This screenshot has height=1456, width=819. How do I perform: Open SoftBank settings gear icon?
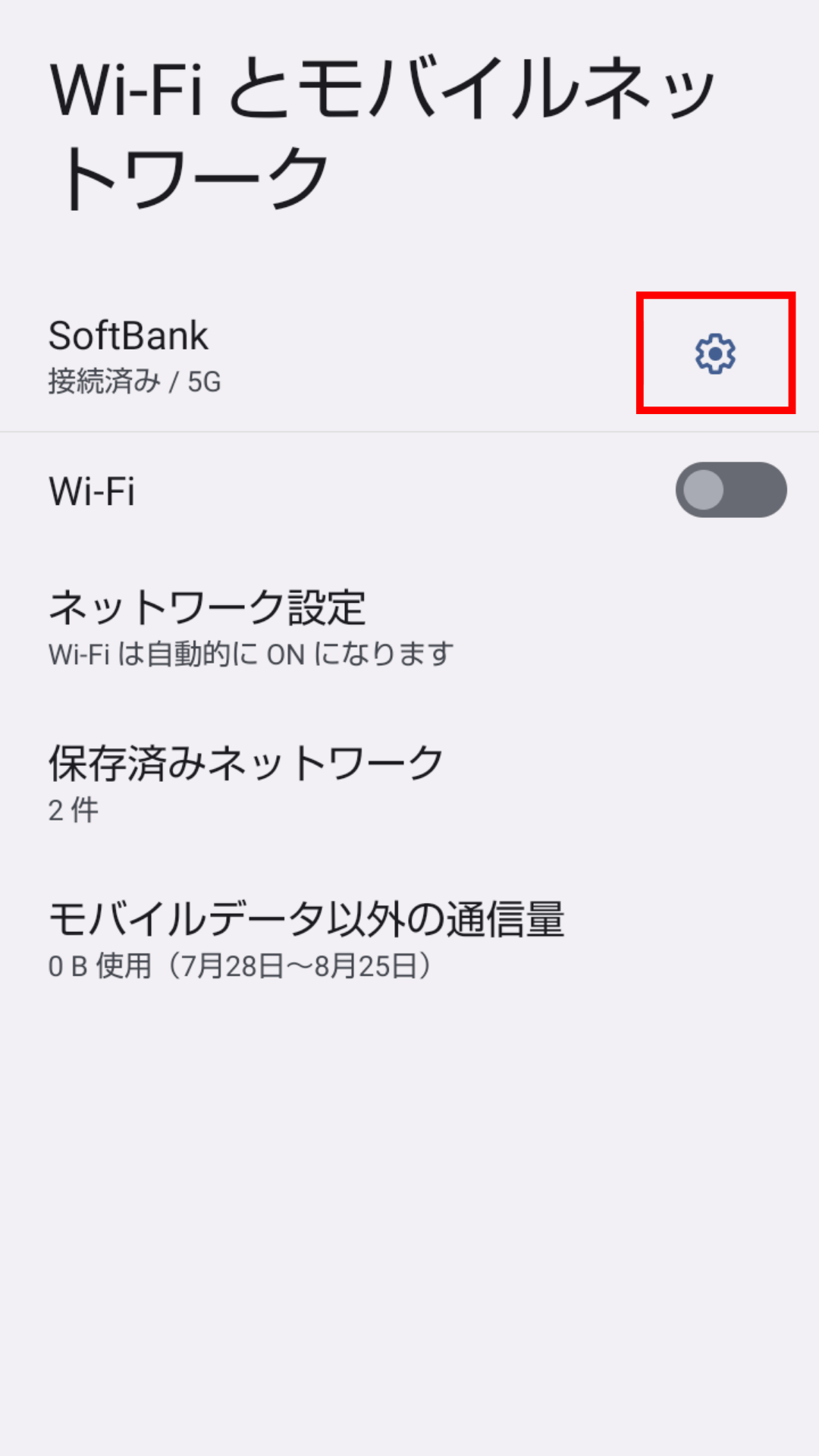pos(715,353)
